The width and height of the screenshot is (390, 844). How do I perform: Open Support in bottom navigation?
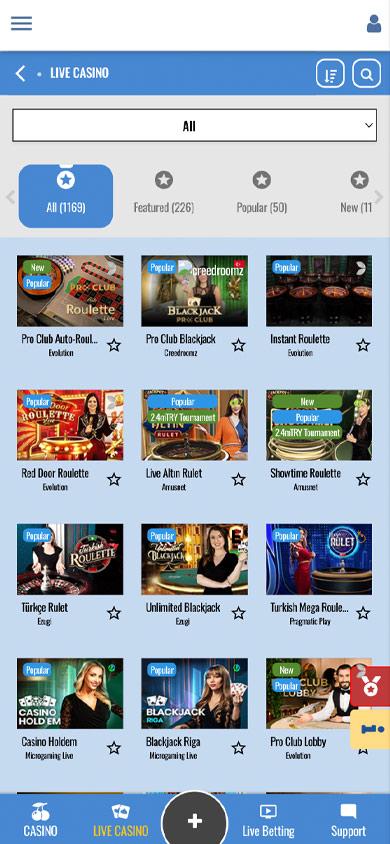(349, 820)
